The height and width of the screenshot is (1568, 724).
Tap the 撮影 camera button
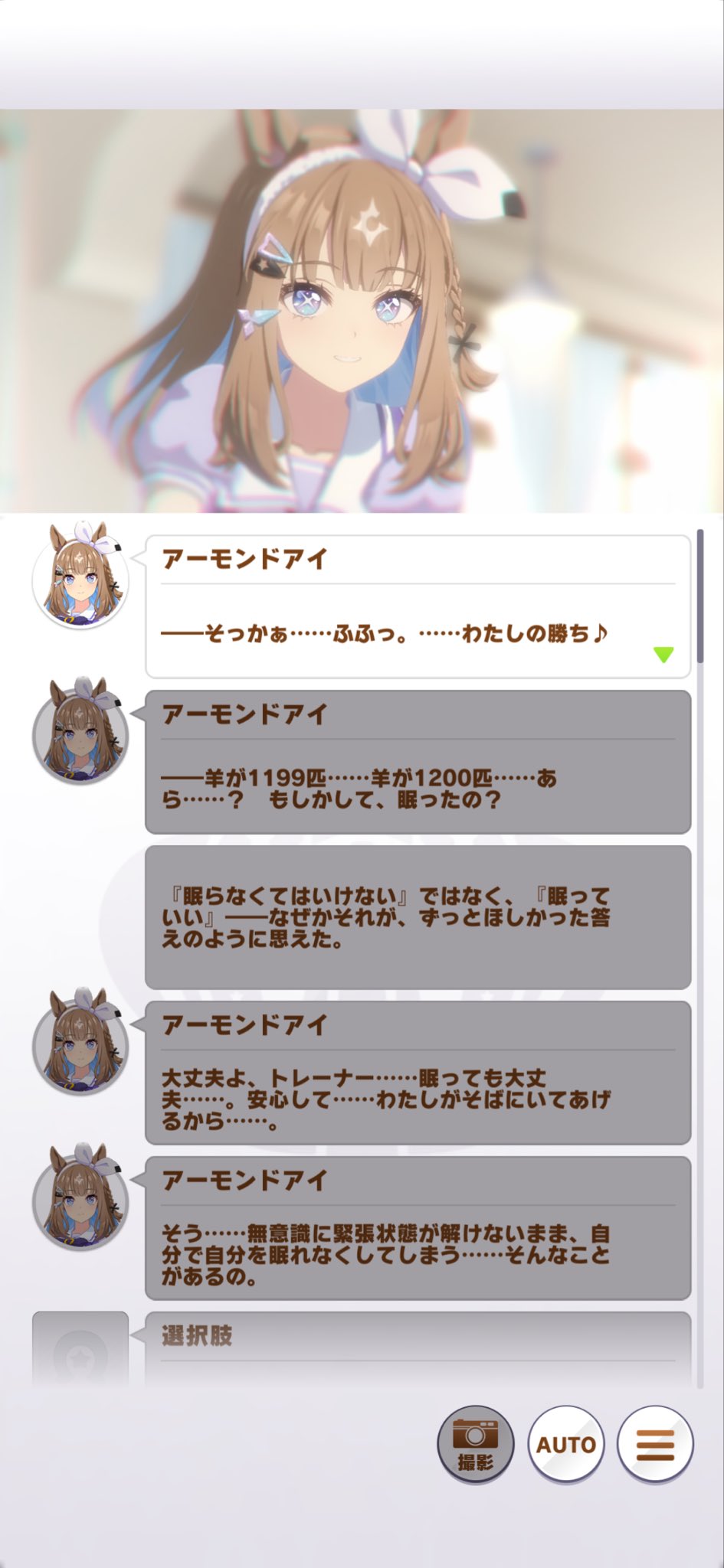click(475, 1444)
